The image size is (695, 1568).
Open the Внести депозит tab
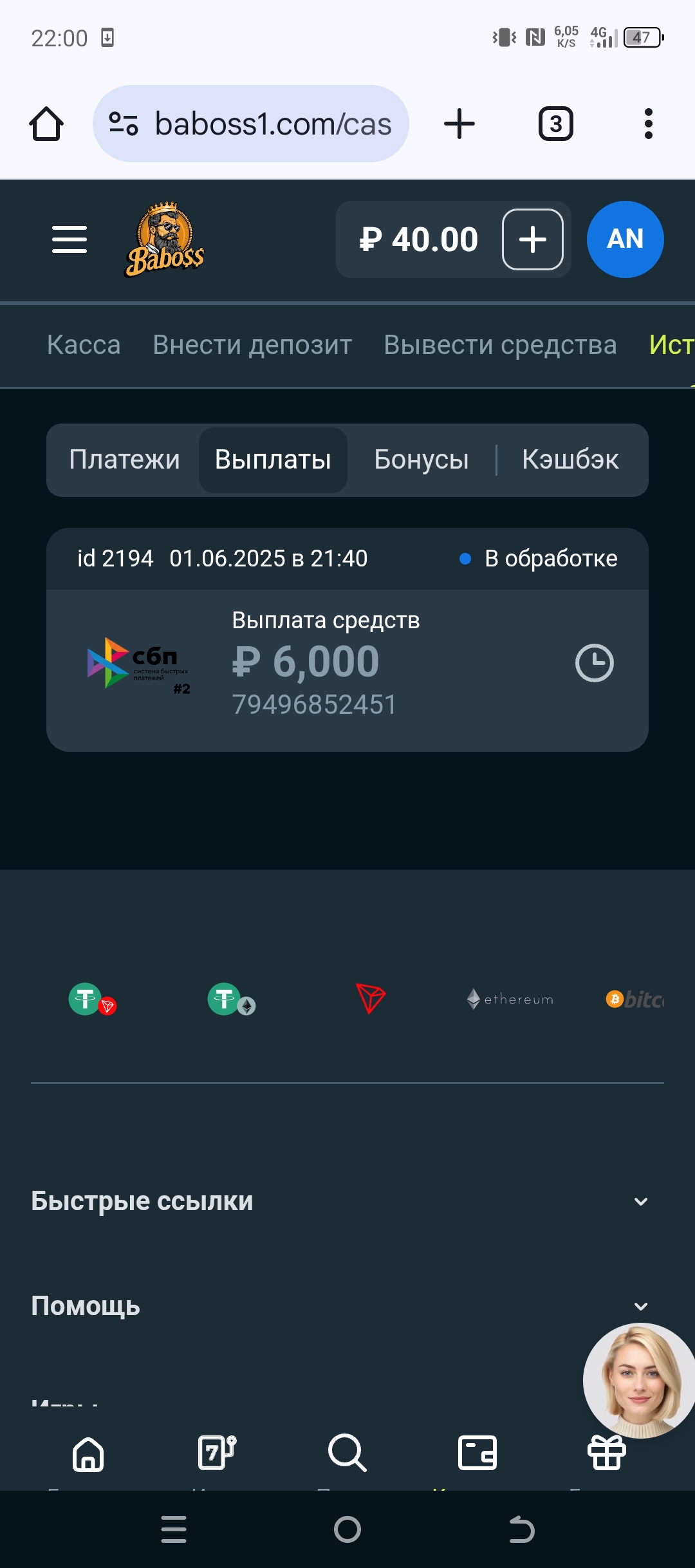click(x=252, y=345)
